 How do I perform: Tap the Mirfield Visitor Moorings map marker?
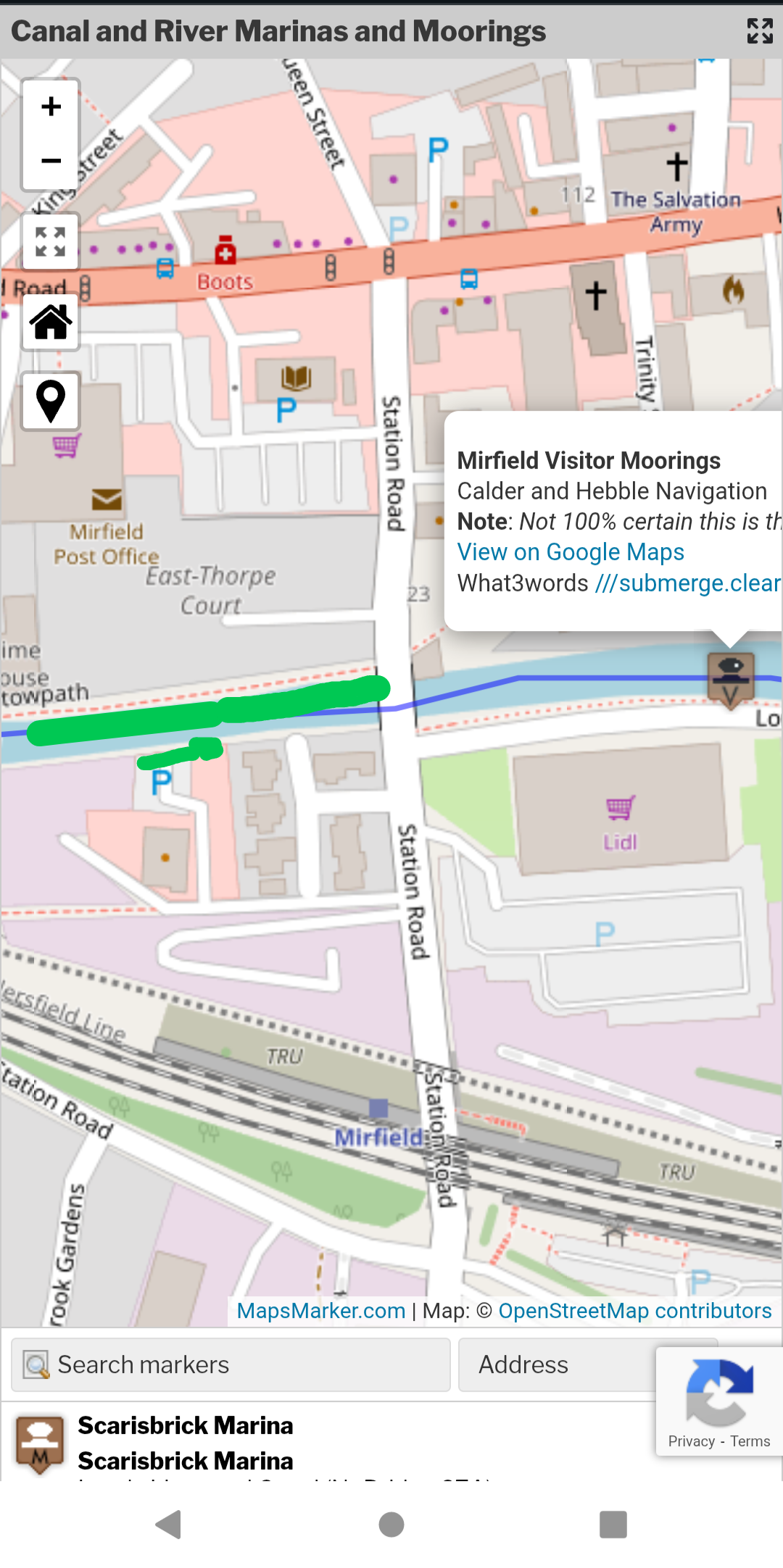tap(731, 680)
